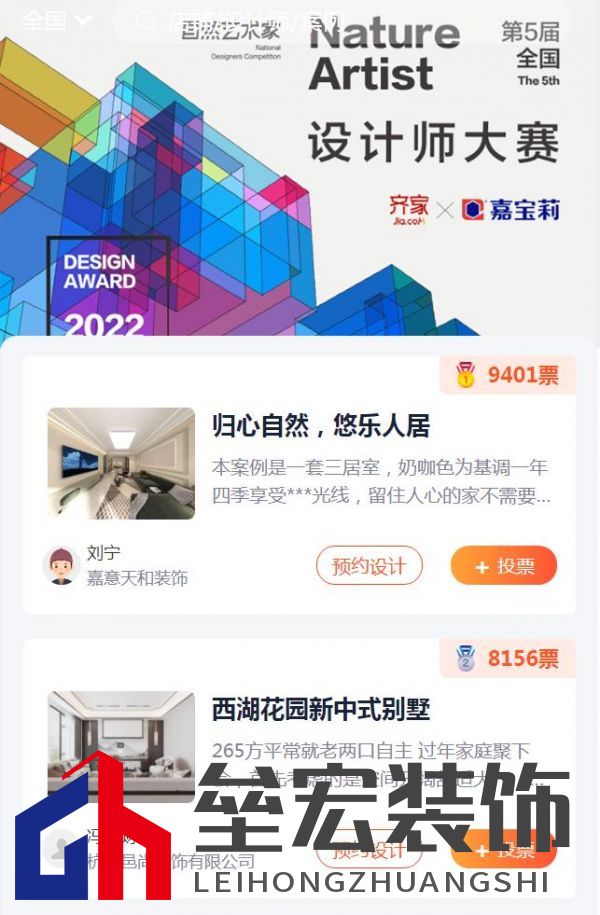Open the 西湖花园新中式别墅 case card
Viewport: 600px width, 915px height.
click(x=320, y=710)
